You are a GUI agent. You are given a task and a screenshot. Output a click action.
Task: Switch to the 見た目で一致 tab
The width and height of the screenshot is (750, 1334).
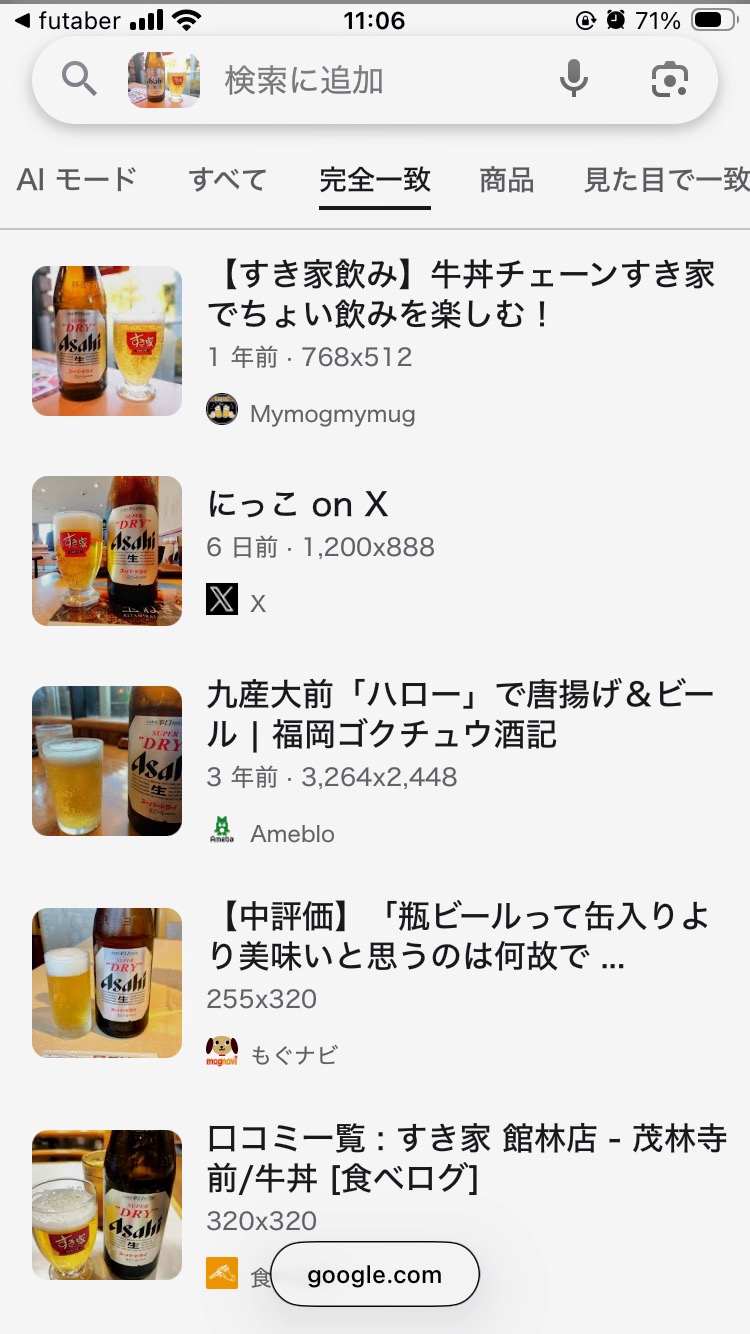(666, 180)
